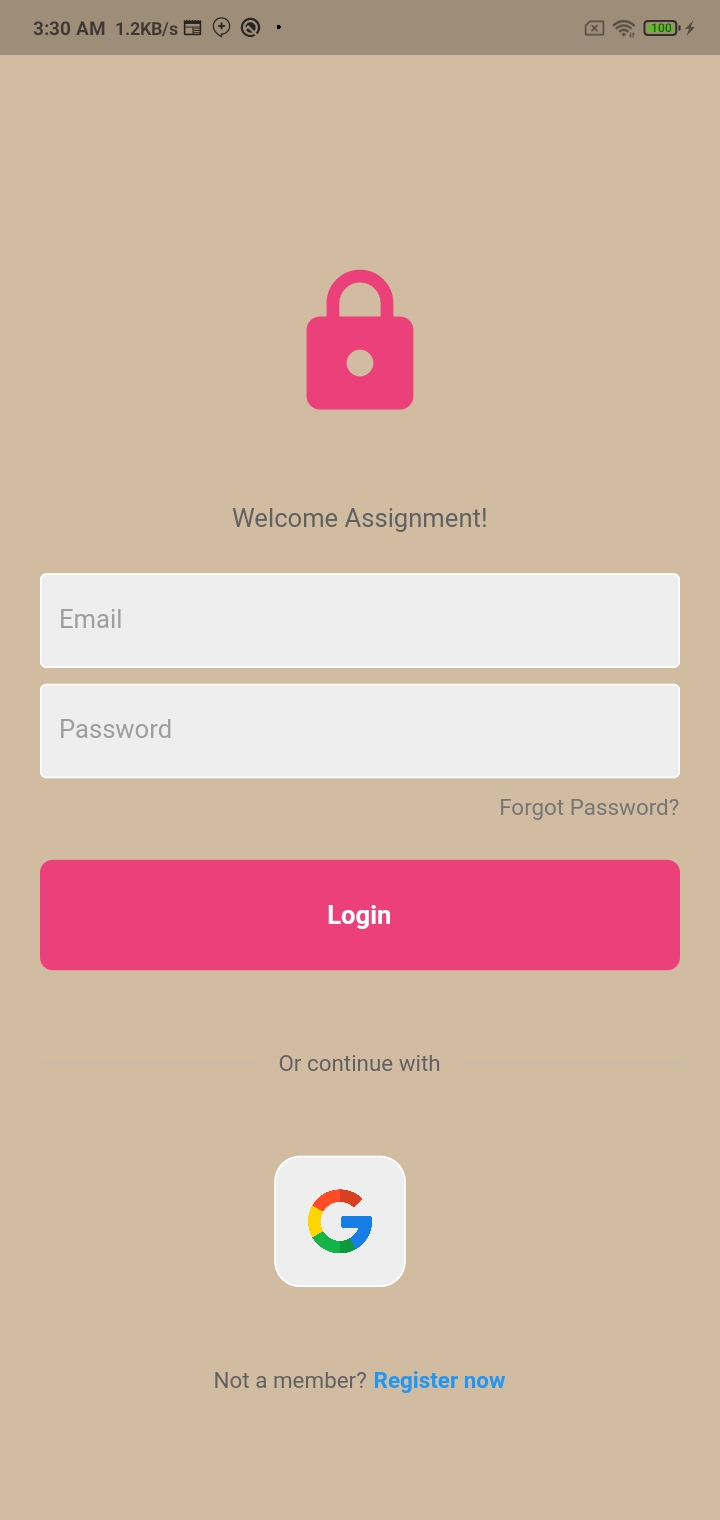The width and height of the screenshot is (720, 1520).
Task: Focus the Email text field
Action: click(x=360, y=620)
